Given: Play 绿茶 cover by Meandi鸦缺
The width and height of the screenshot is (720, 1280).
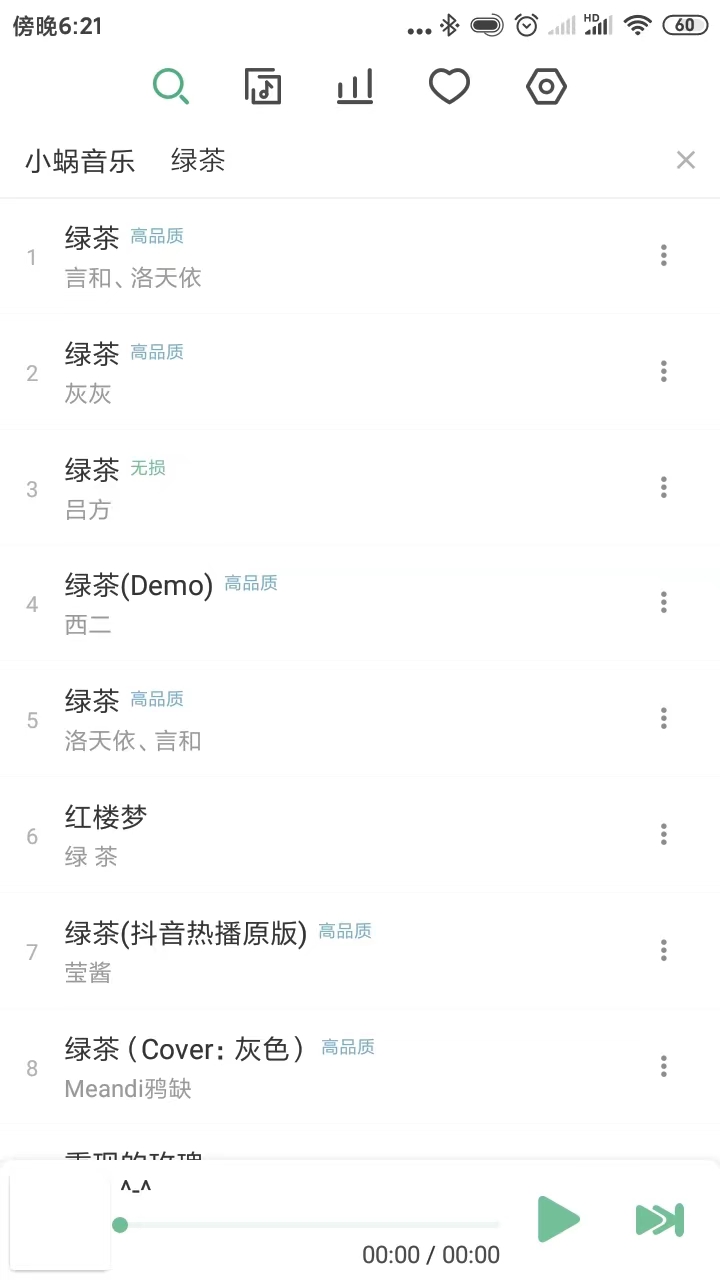Looking at the screenshot, I should [x=300, y=1067].
